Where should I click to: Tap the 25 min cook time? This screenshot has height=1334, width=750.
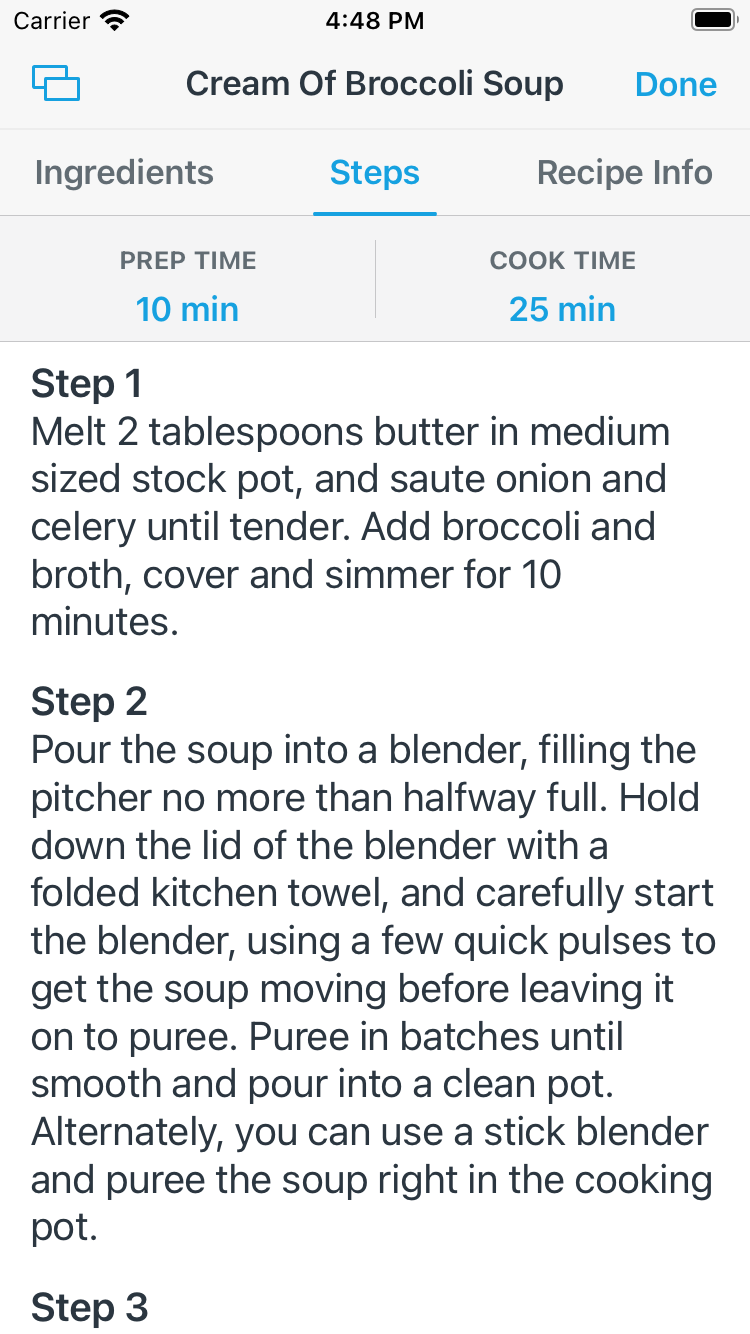pos(563,309)
